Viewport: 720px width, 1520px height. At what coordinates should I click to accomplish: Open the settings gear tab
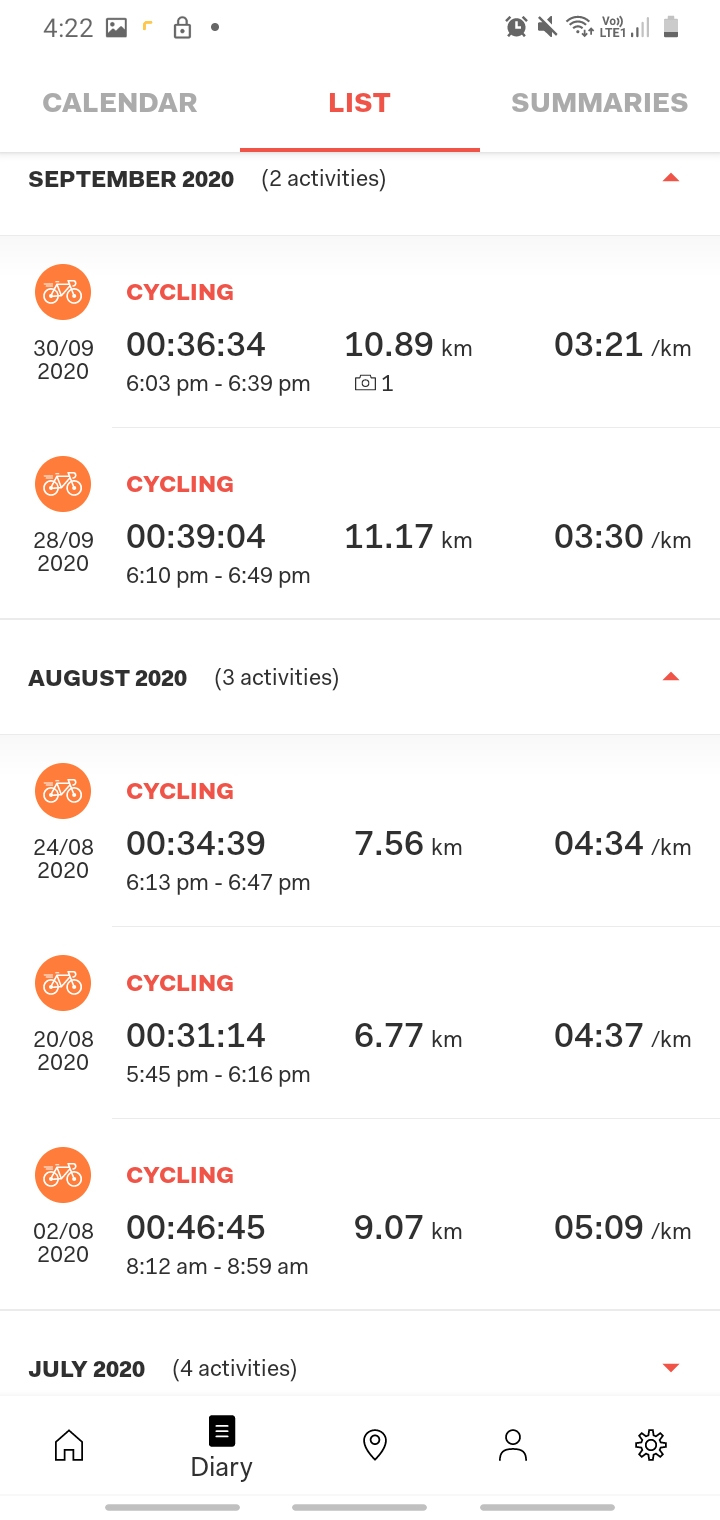[x=651, y=1445]
